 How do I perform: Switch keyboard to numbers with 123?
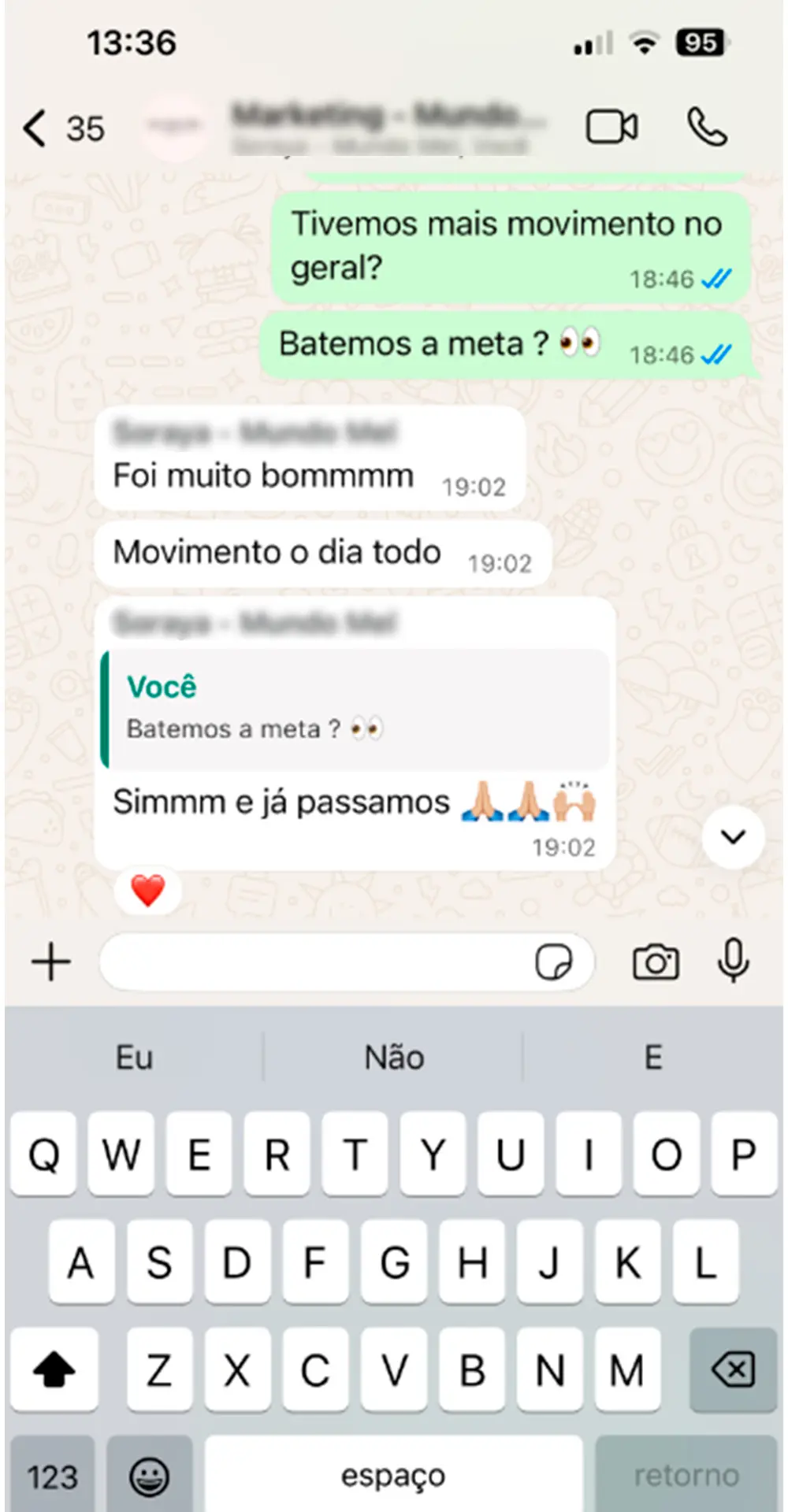click(52, 1476)
